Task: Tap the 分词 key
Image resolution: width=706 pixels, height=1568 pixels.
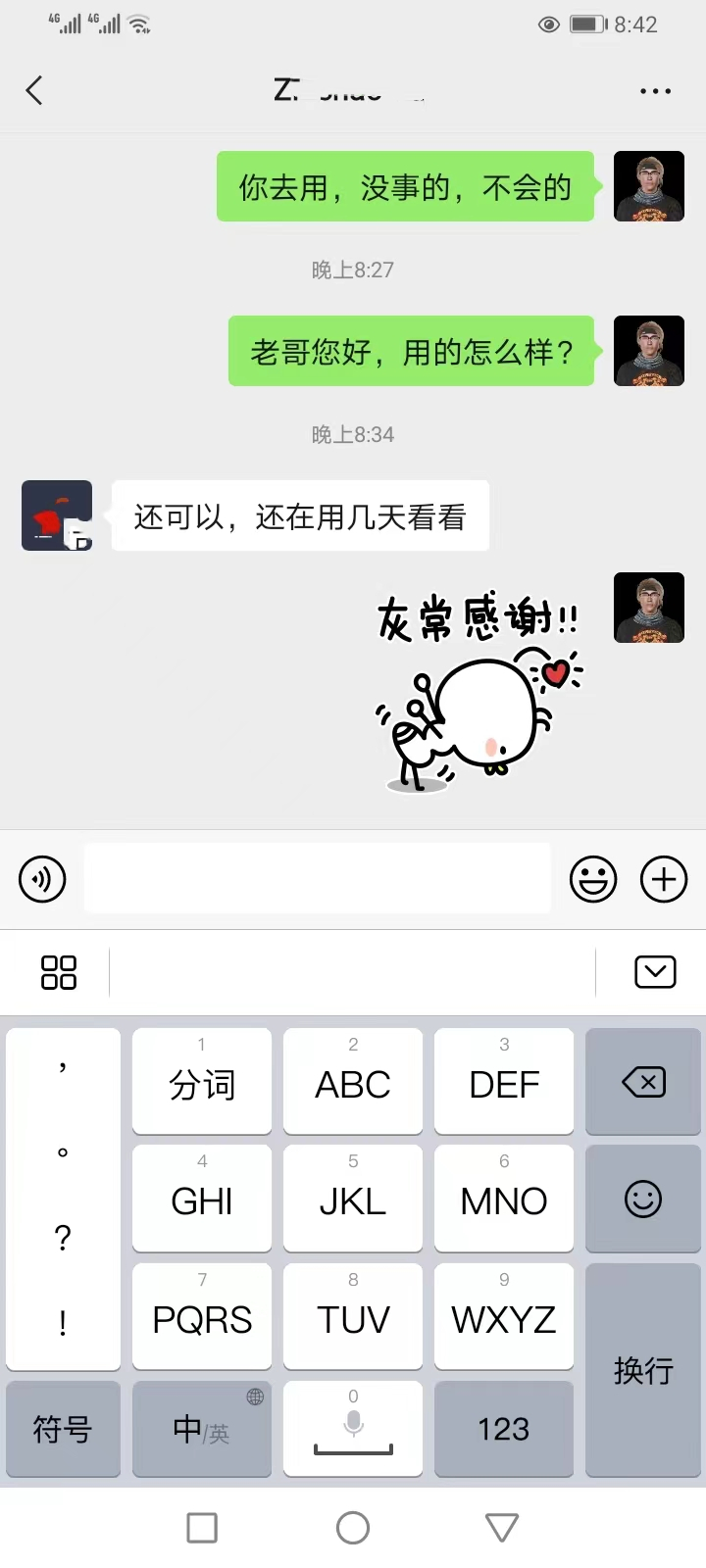Action: point(202,1082)
